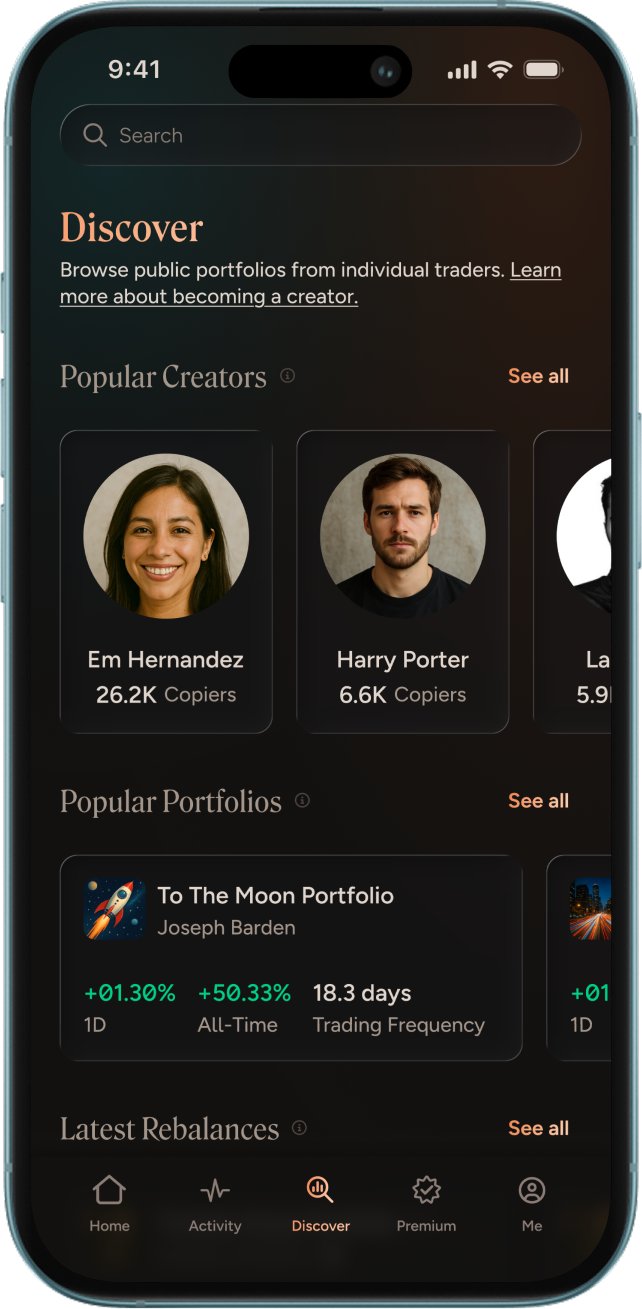This screenshot has width=642, height=1309.
Task: See all Latest Rebalances
Action: (x=538, y=1128)
